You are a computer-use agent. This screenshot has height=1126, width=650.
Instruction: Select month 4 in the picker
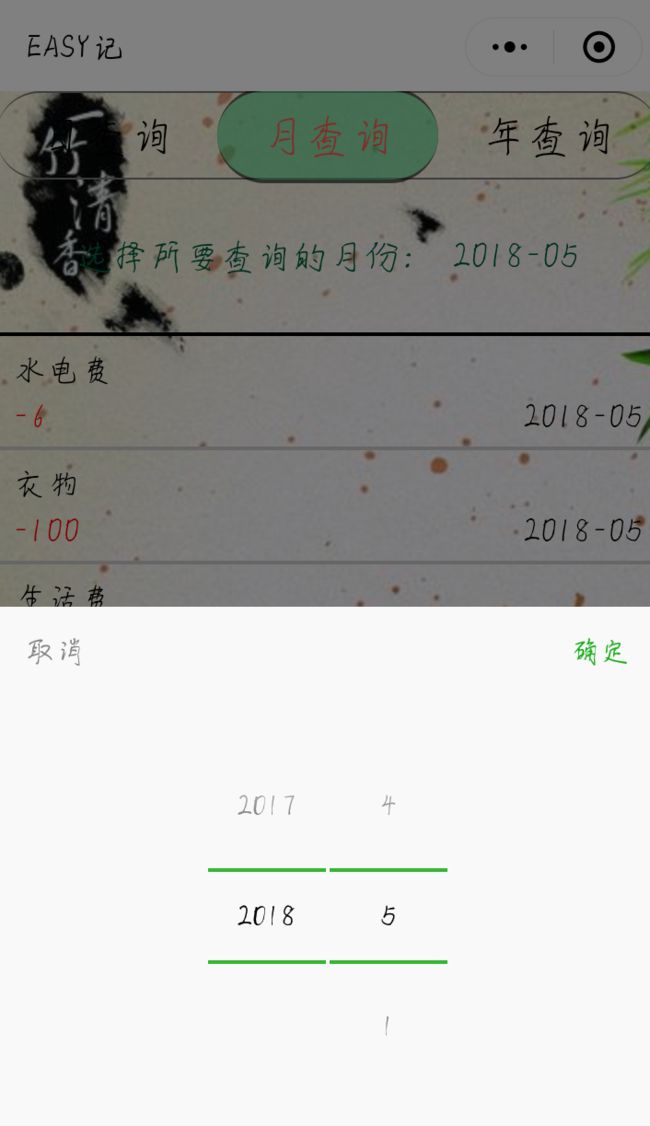click(388, 805)
